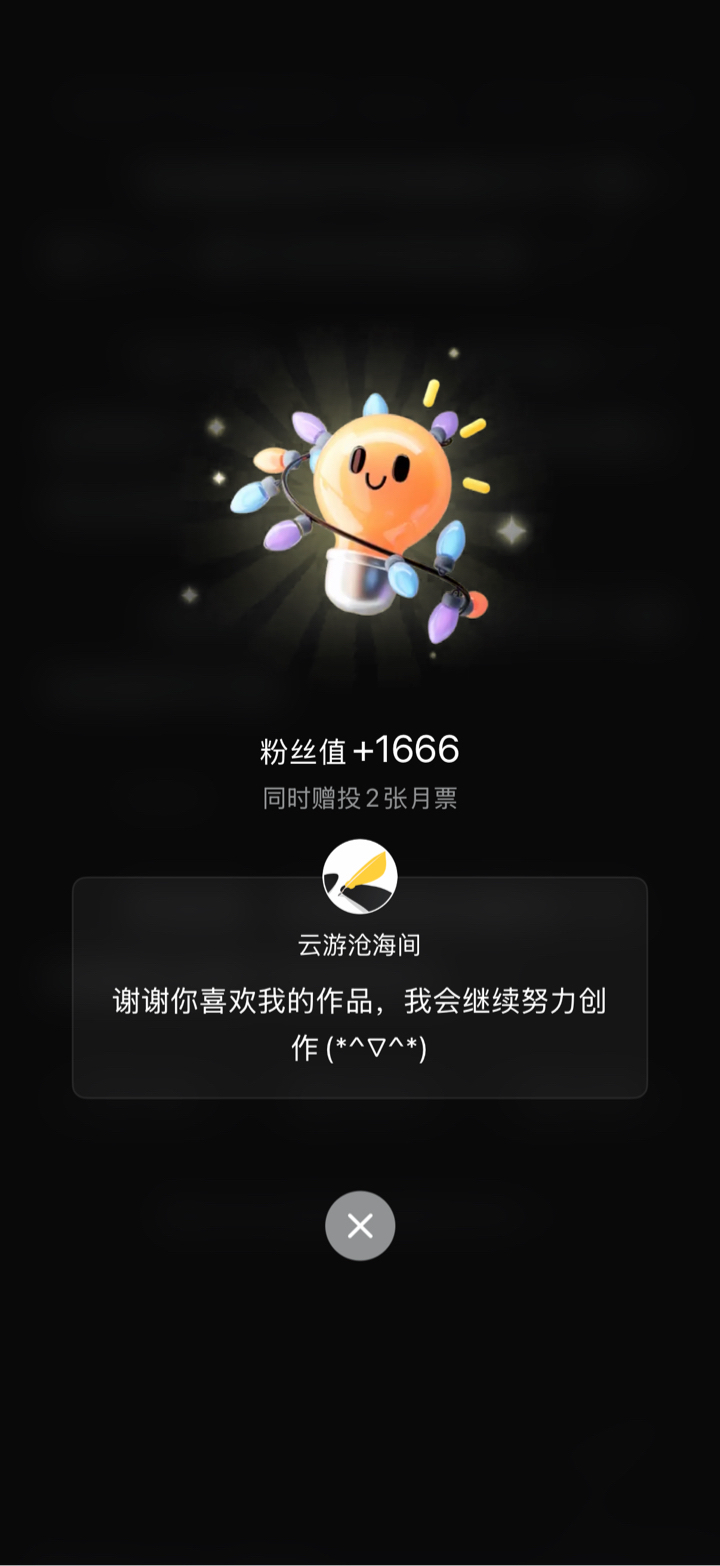The image size is (720, 1566).
Task: Dismiss the fan value reward popup
Action: pyautogui.click(x=360, y=1225)
